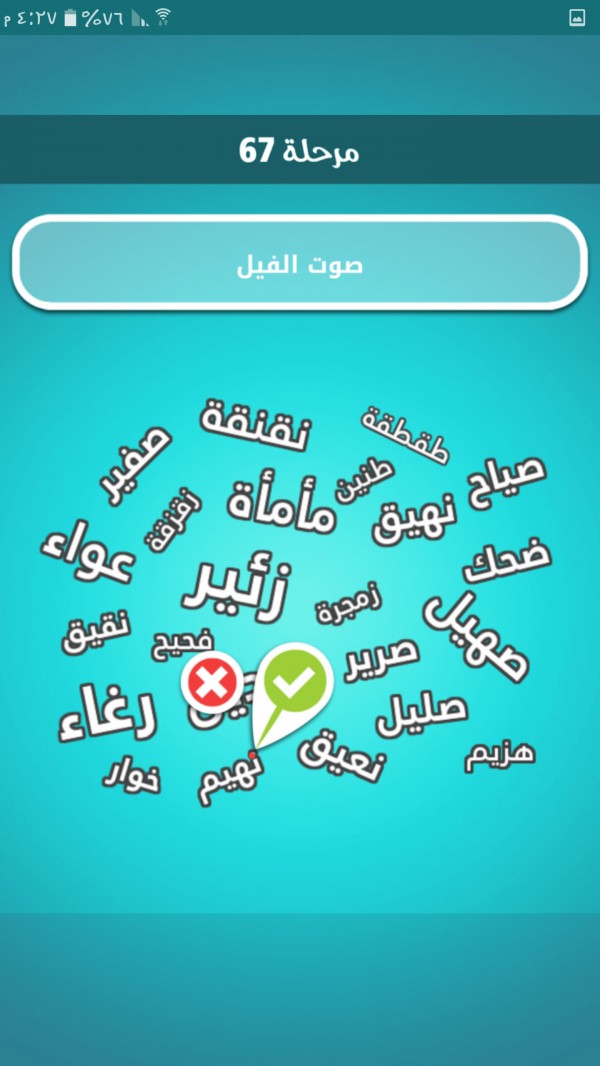Cancel the selection with the red X
The height and width of the screenshot is (1066, 600).
pyautogui.click(x=212, y=682)
